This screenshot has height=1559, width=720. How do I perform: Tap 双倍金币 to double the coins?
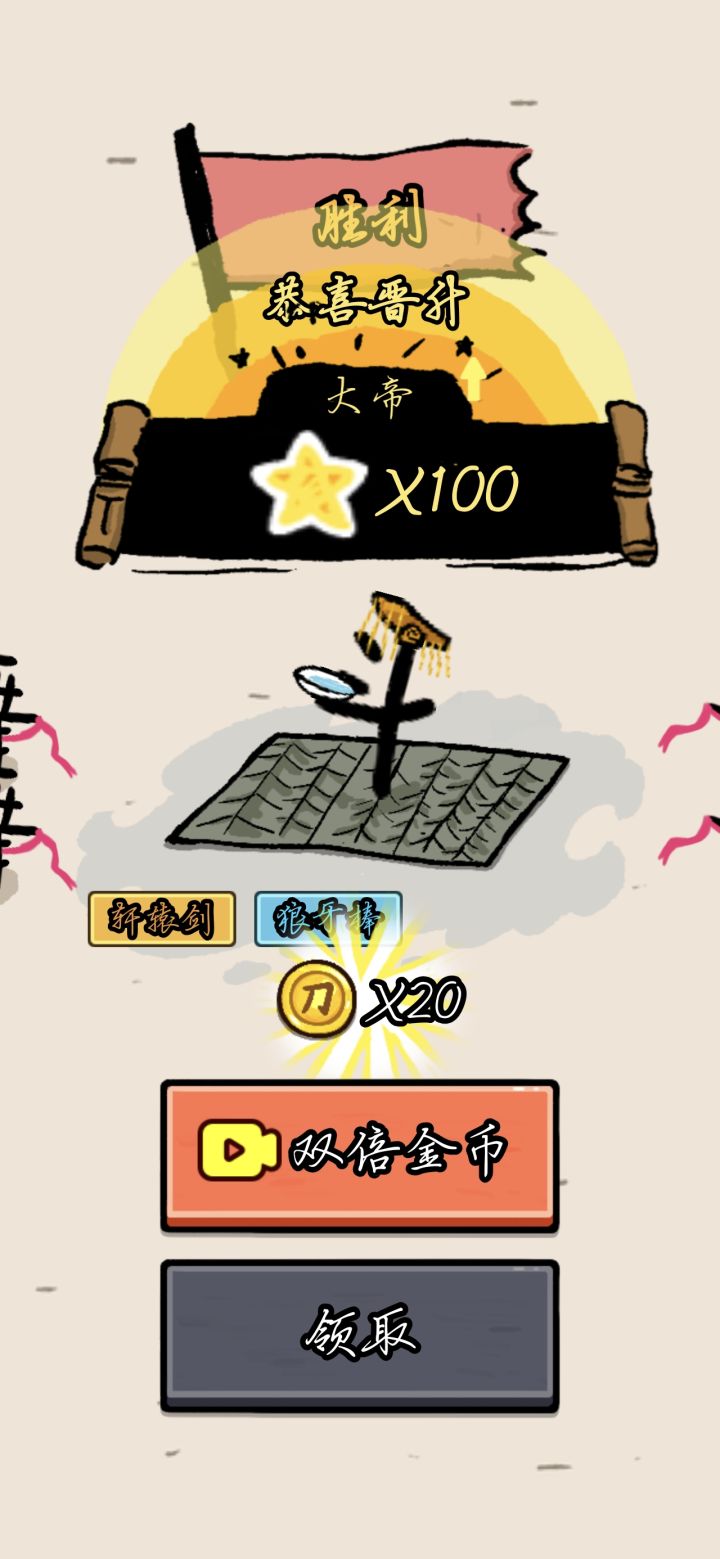[x=360, y=1155]
